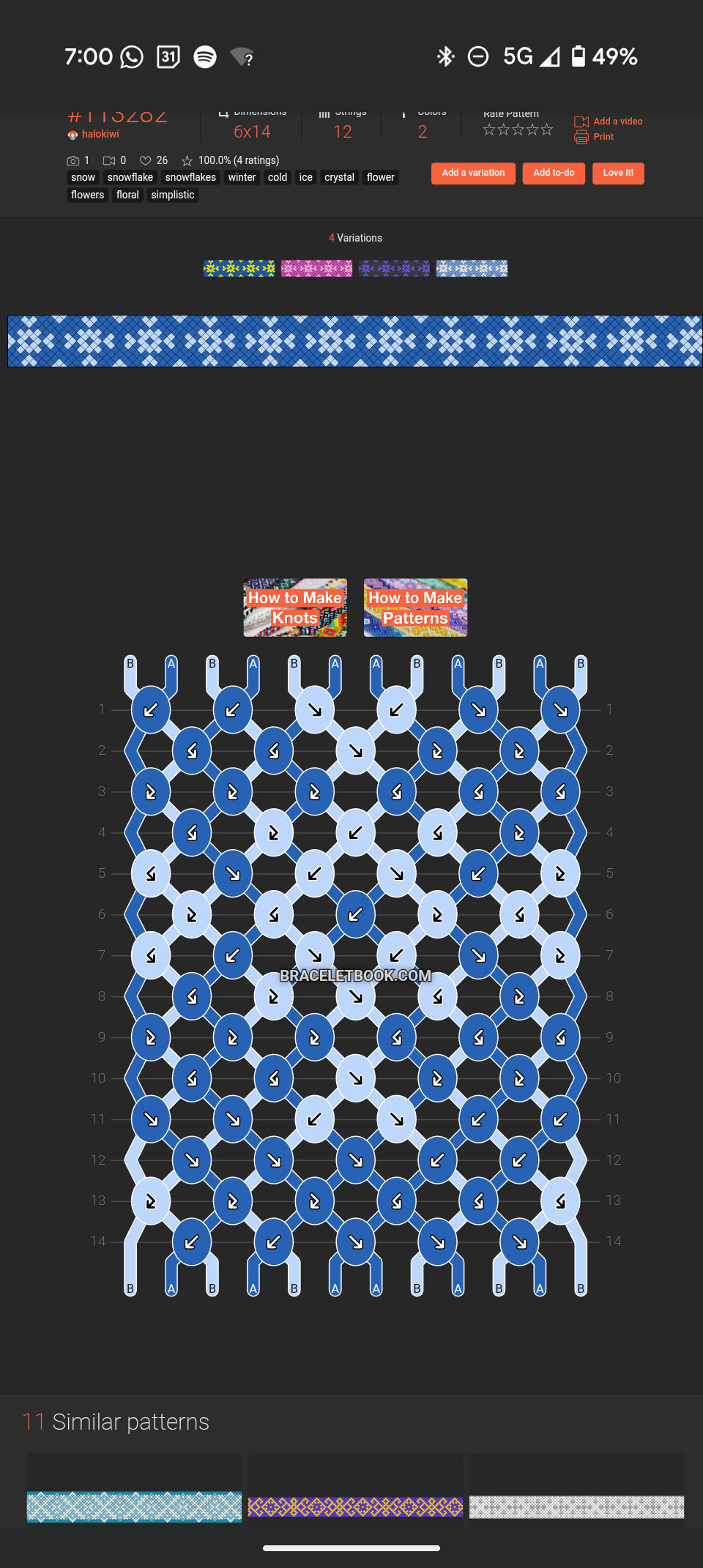Tap the Love it! button
This screenshot has height=1568, width=703.
pos(618,173)
